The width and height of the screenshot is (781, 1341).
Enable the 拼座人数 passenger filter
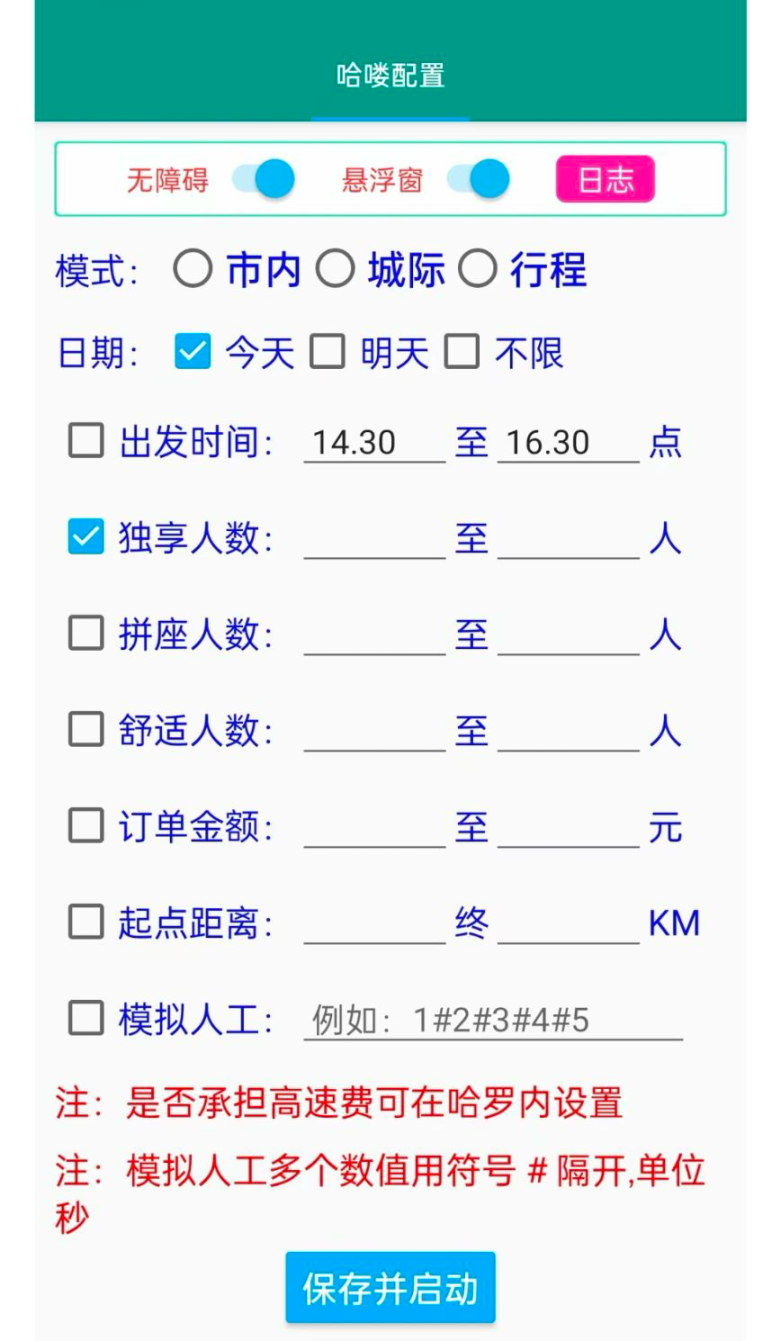tap(88, 633)
